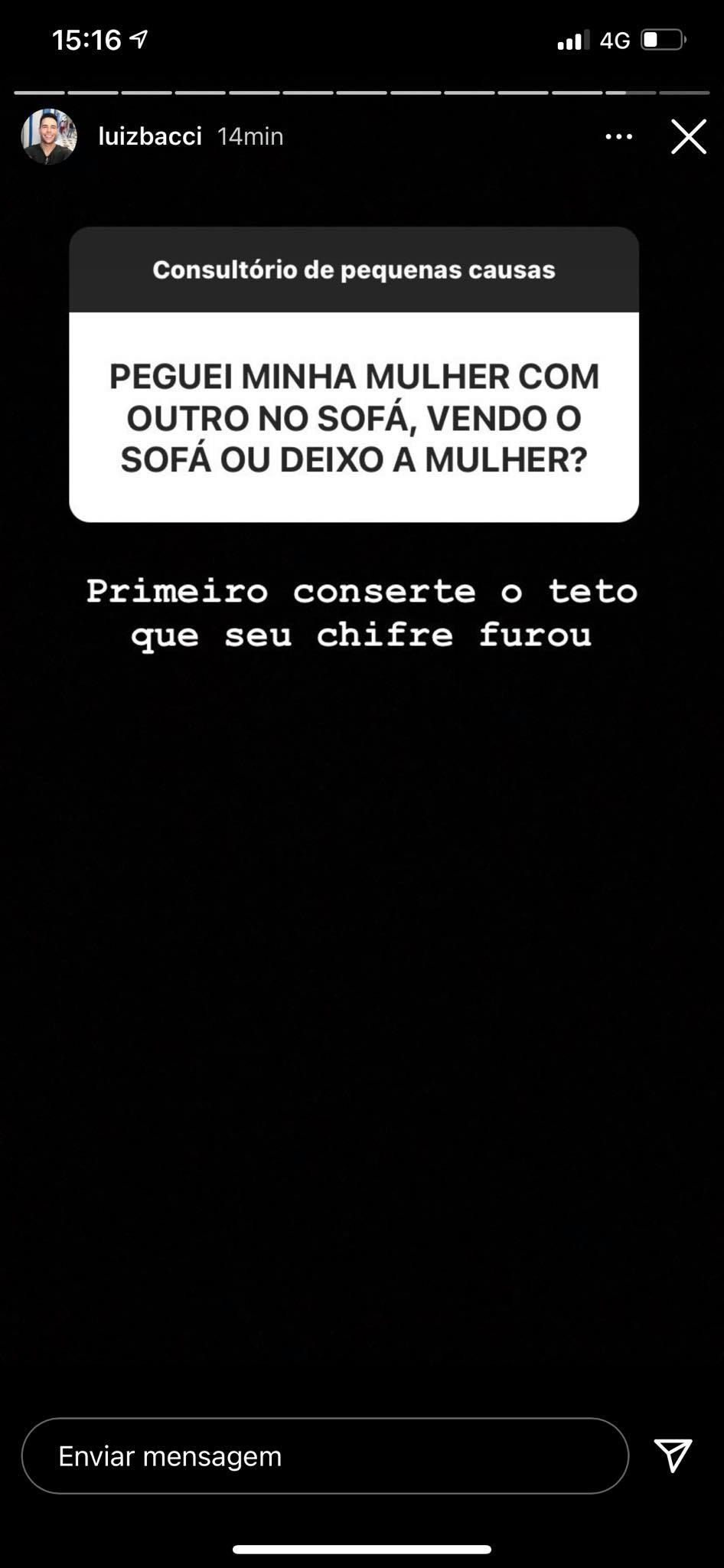This screenshot has width=724, height=1568.
Task: Open luizbacci's profile picture
Action: (49, 136)
